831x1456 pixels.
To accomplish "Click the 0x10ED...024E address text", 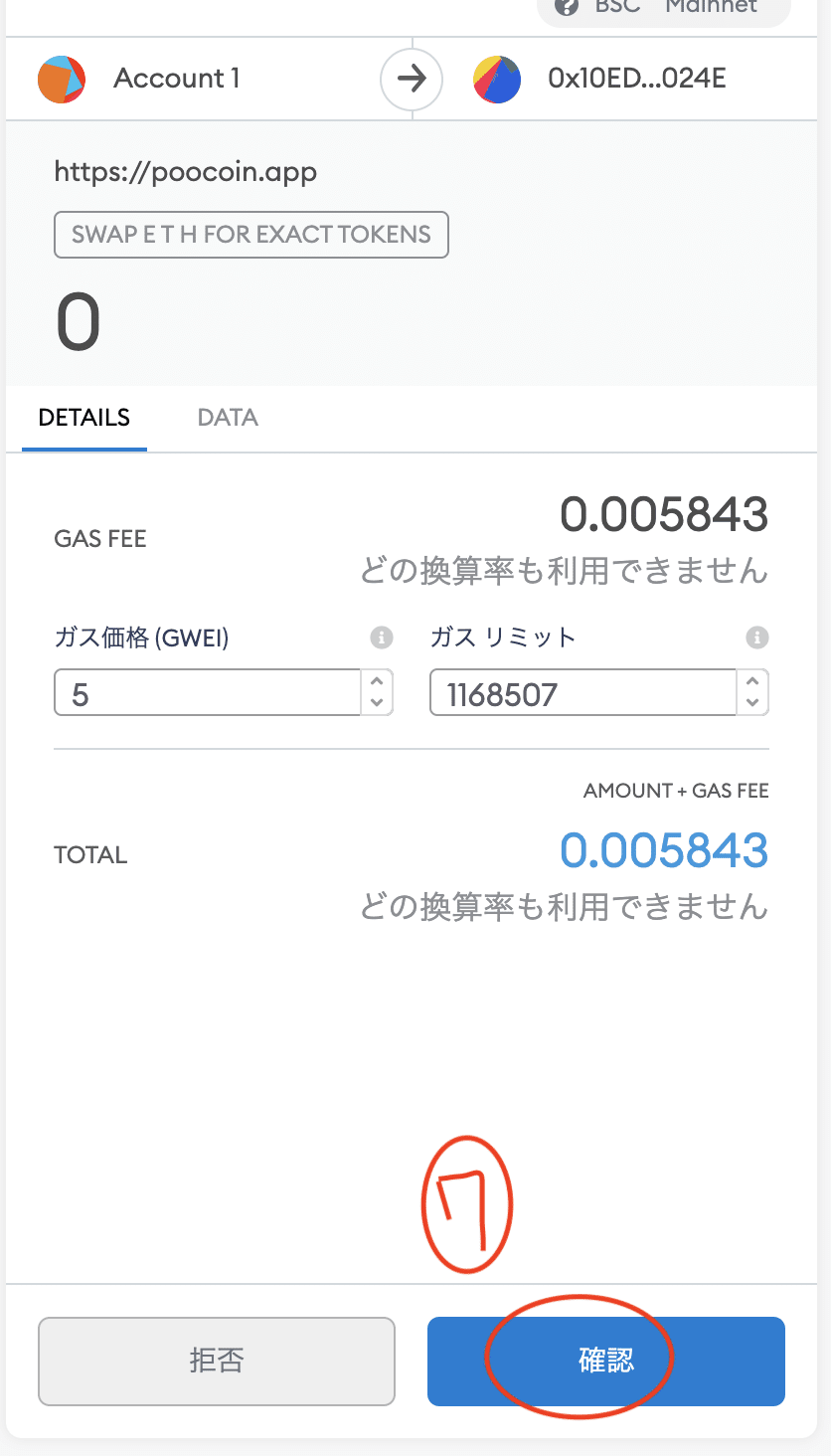I will click(636, 80).
